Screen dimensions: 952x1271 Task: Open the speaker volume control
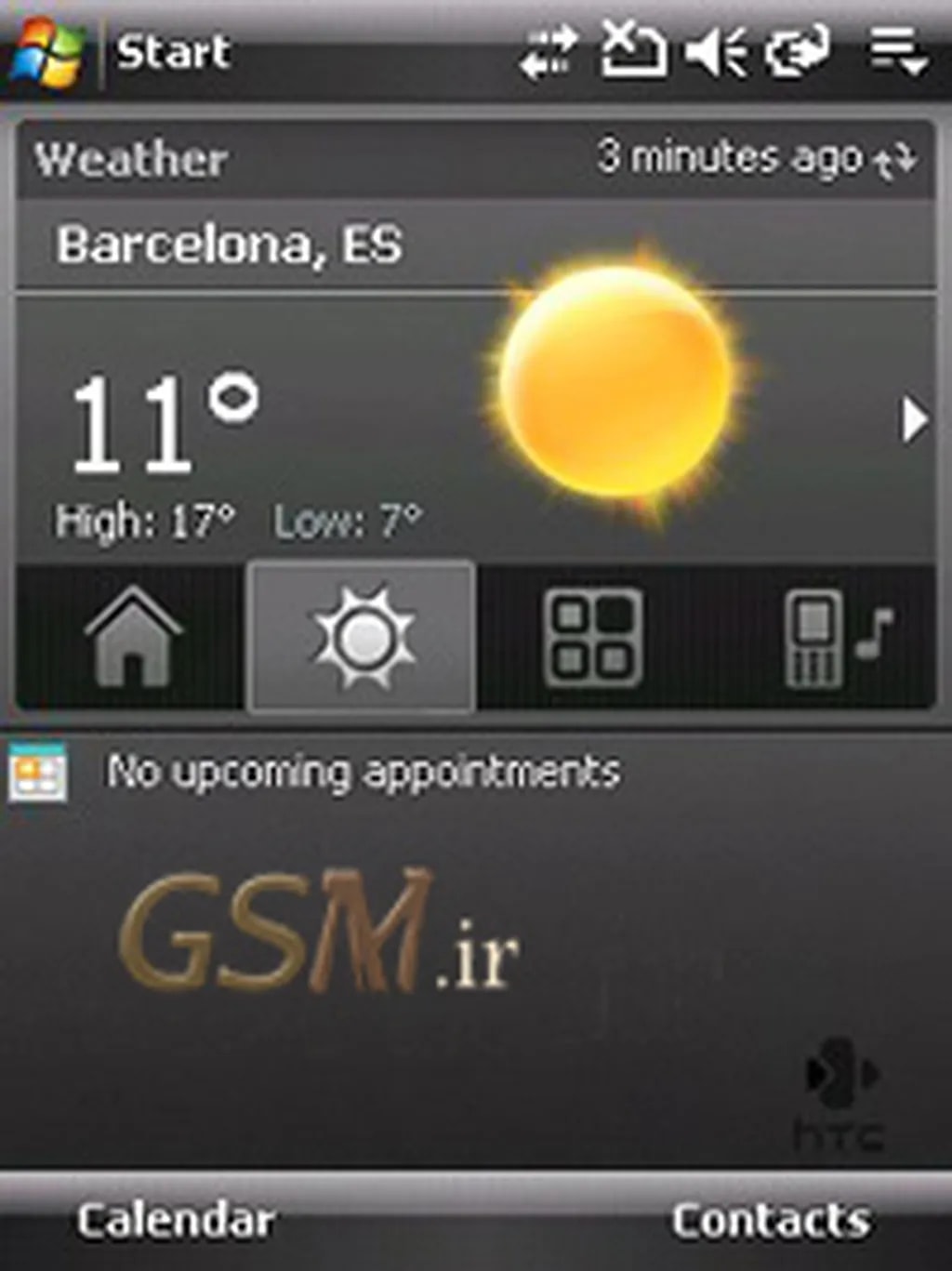coord(714,51)
